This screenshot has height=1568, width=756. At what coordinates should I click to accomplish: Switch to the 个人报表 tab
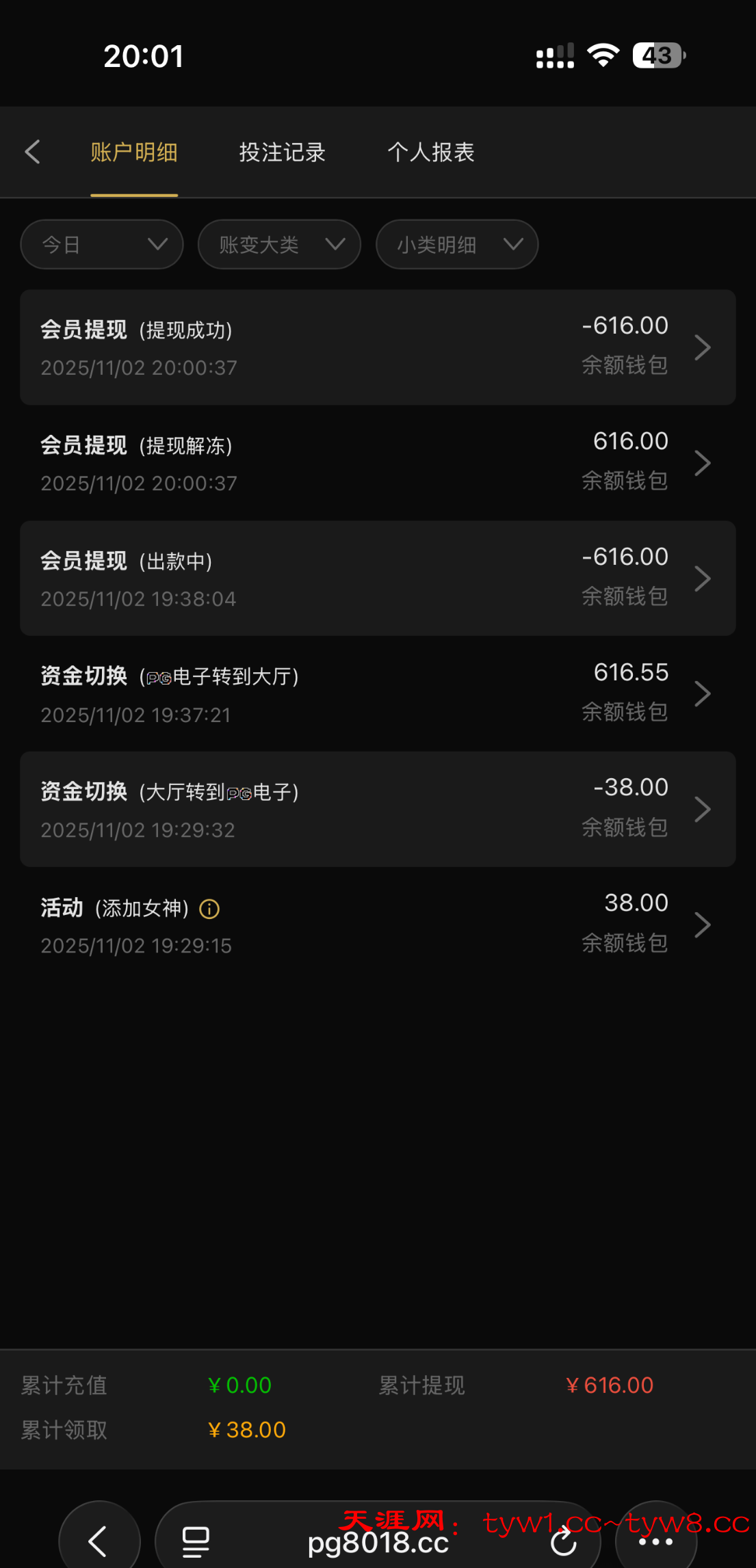430,152
